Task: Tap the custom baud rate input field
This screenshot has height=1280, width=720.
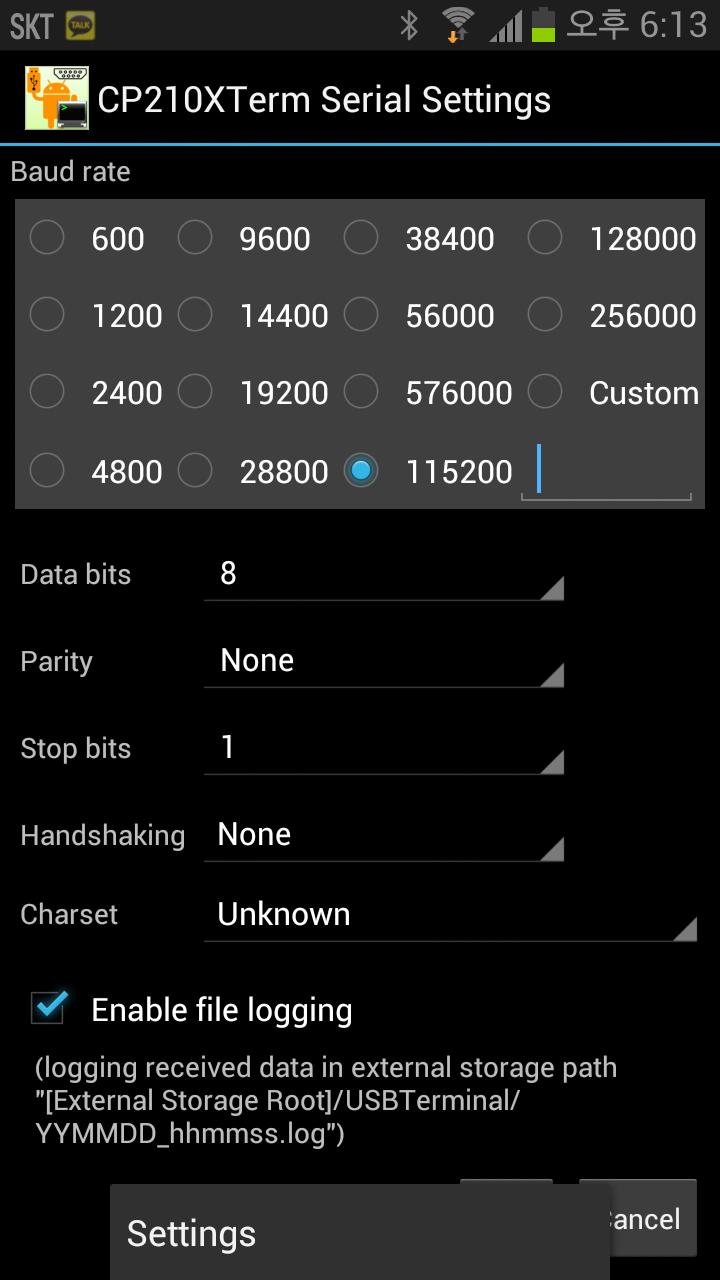Action: pyautogui.click(x=606, y=471)
